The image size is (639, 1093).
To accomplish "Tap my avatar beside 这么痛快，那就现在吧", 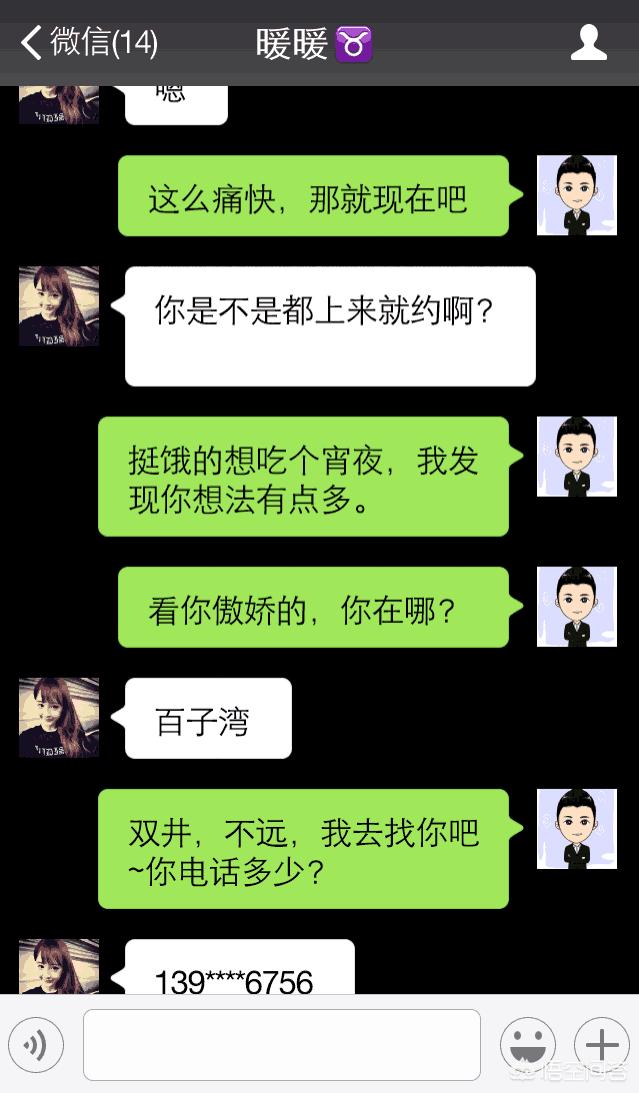I will coord(576,195).
